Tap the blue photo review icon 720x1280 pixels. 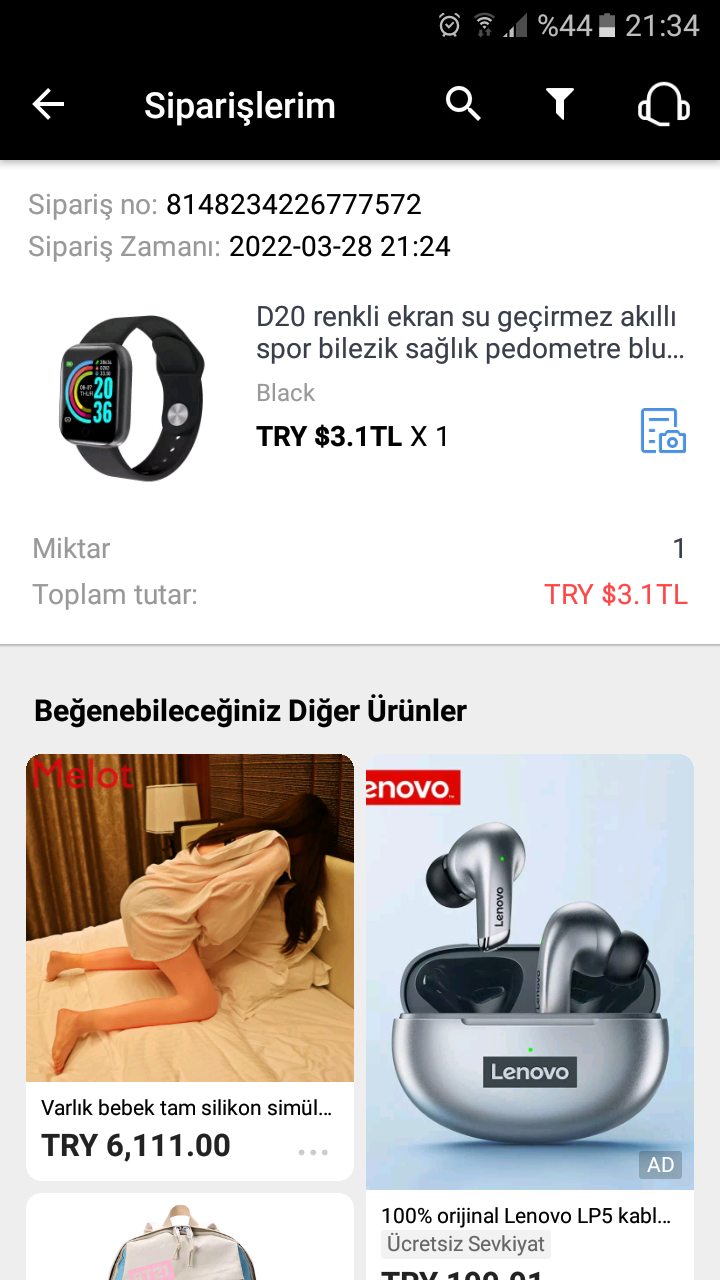click(x=663, y=431)
